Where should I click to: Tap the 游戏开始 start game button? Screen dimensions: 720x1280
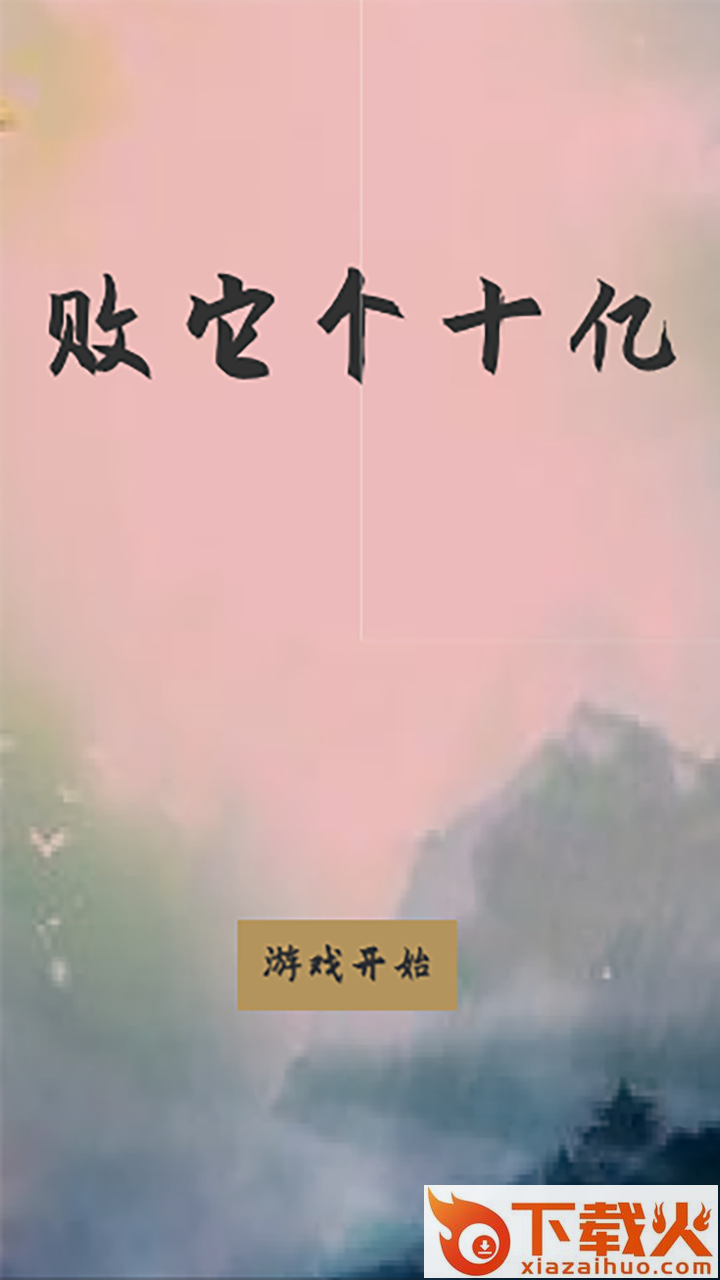coord(347,965)
